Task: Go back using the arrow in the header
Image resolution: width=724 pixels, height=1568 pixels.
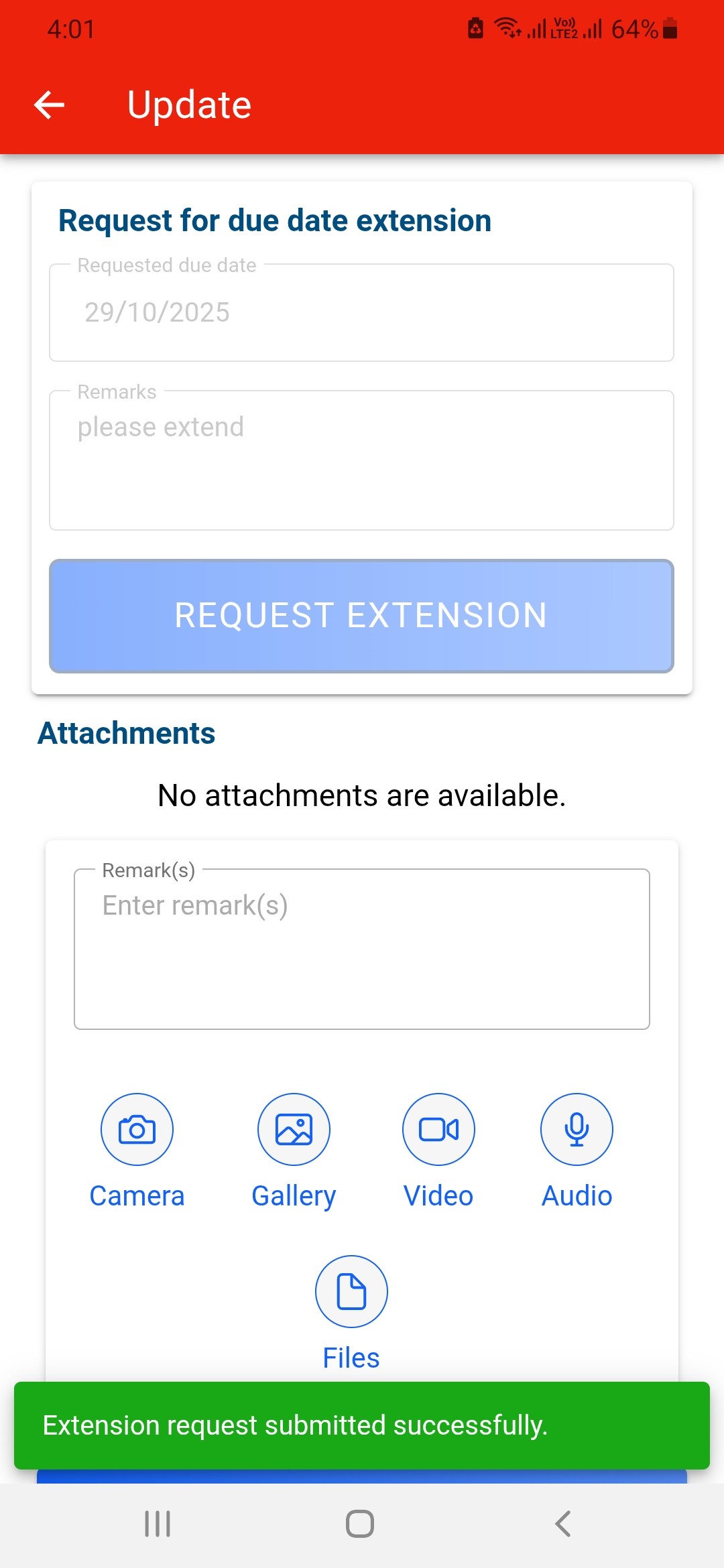Action: 50,105
